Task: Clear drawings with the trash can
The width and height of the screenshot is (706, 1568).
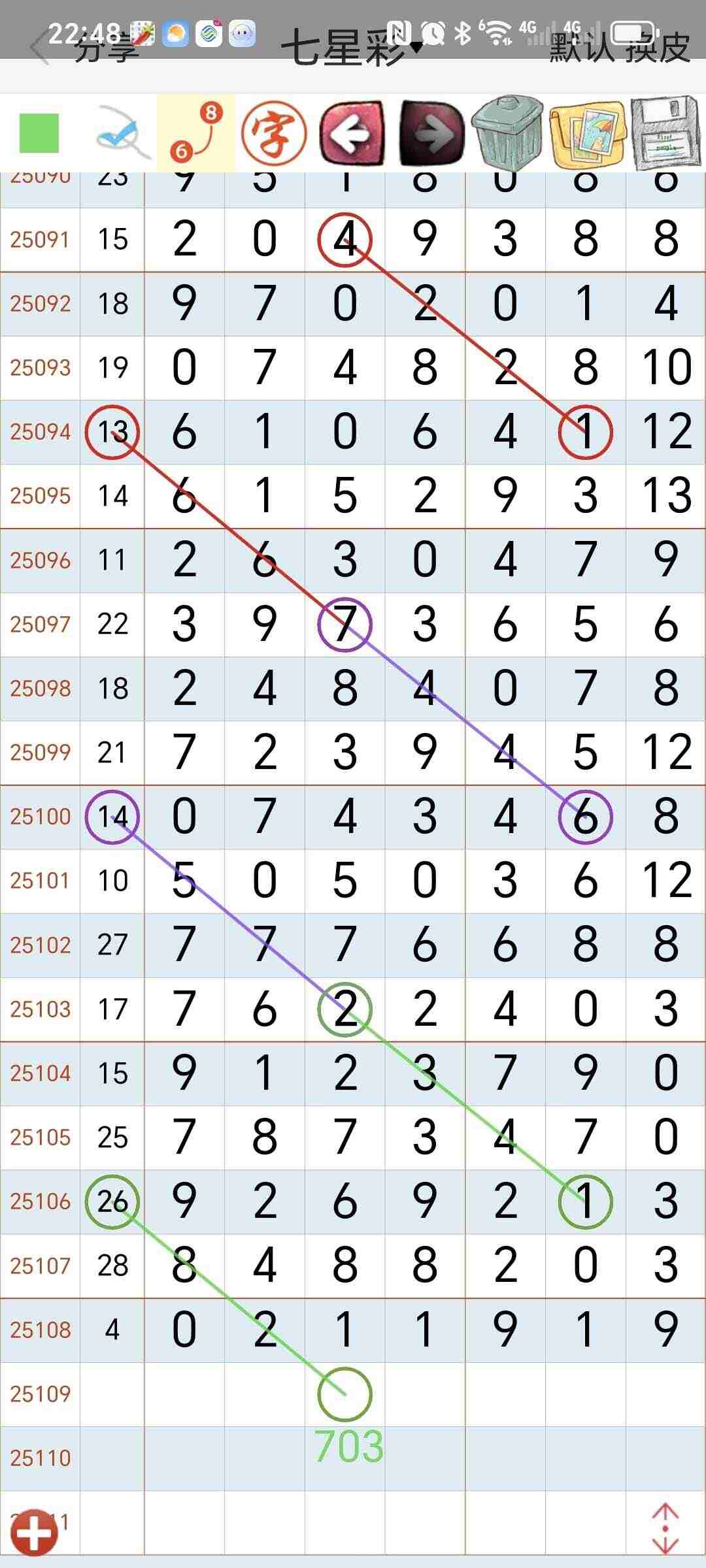Action: [x=508, y=133]
